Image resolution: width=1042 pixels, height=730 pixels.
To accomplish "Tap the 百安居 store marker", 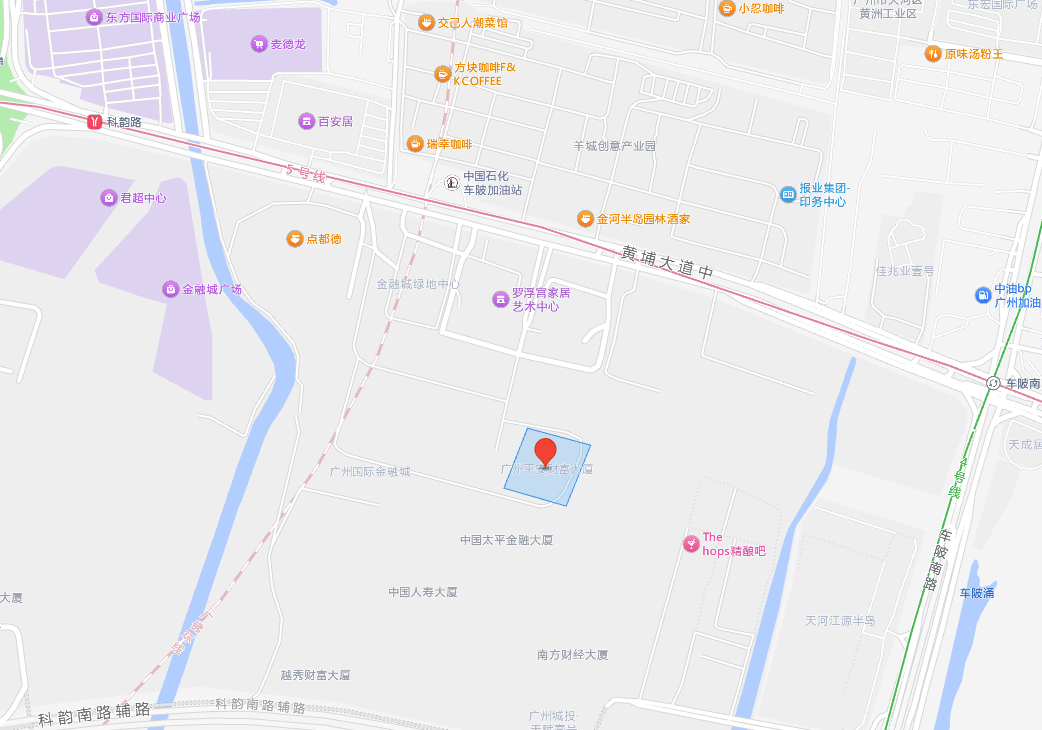I will 306,121.
